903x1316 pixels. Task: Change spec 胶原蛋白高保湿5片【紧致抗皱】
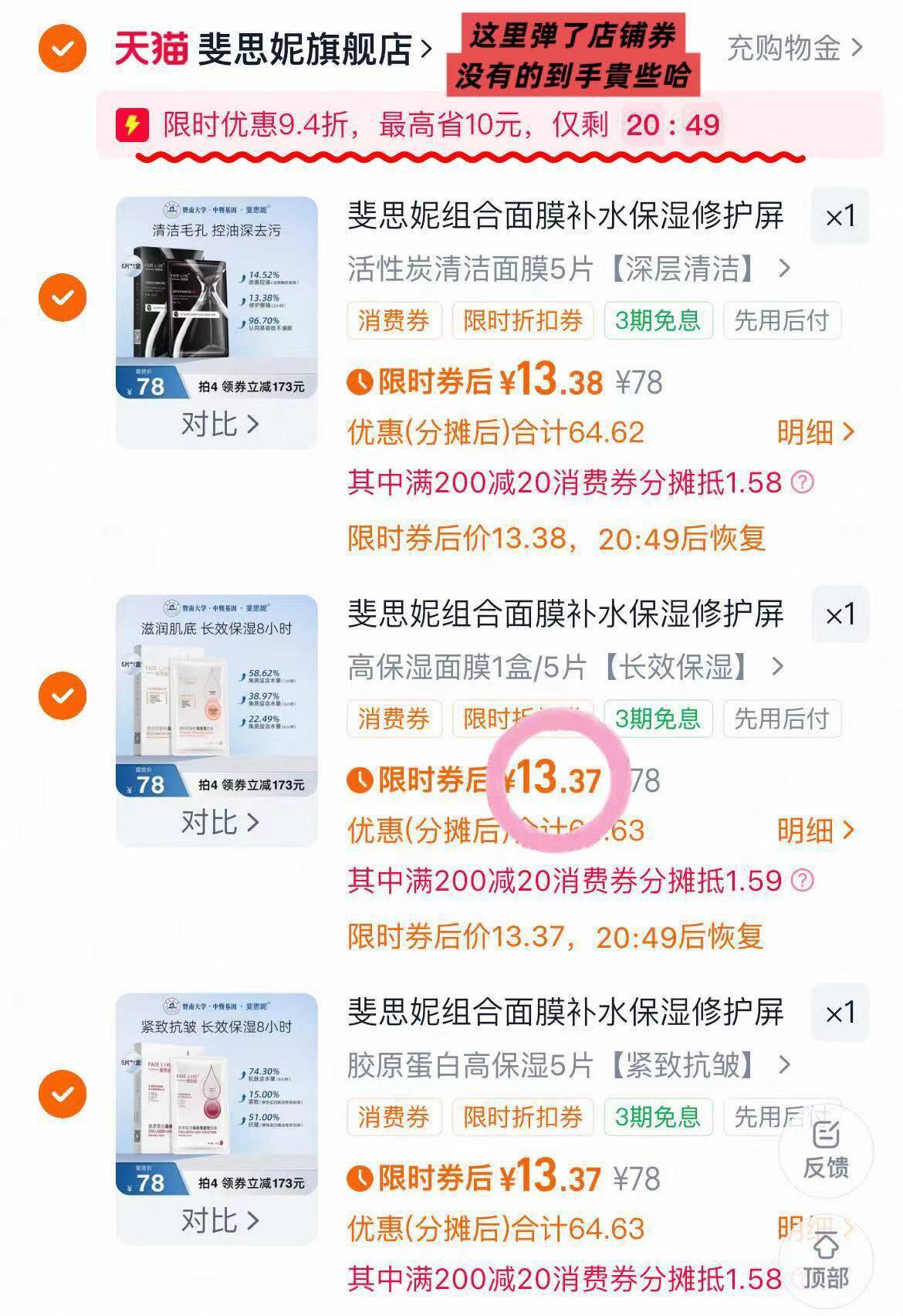pos(569,1065)
